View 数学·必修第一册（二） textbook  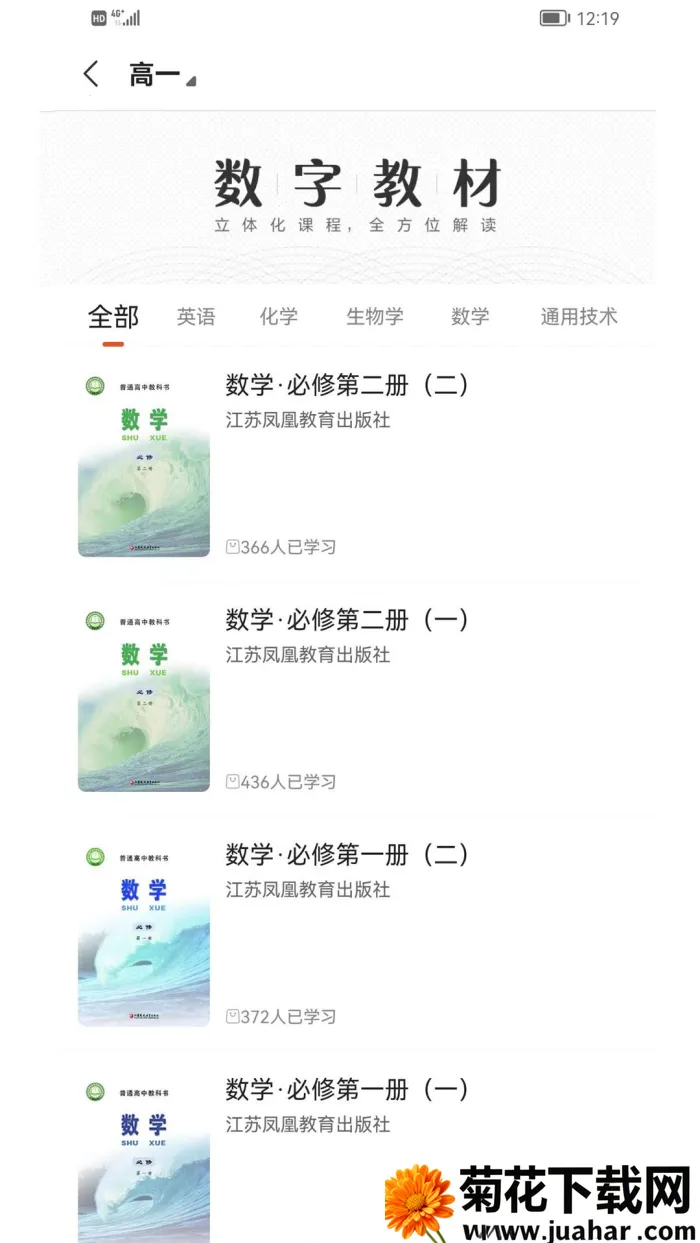point(347,855)
